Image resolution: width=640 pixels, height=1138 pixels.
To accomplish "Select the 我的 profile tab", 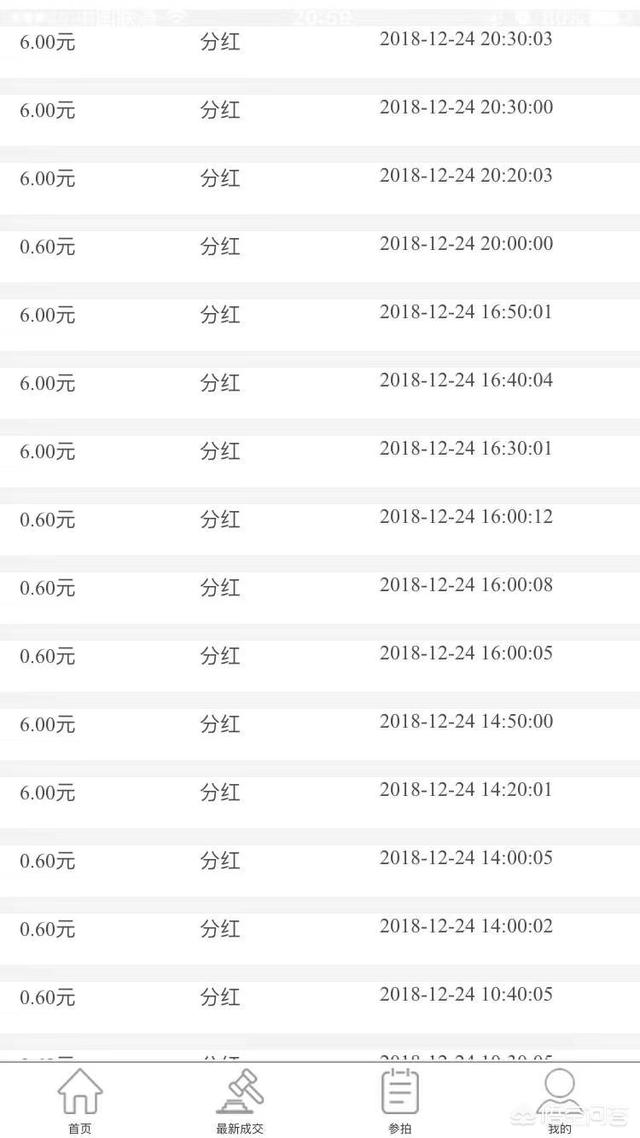I will click(x=560, y=1100).
